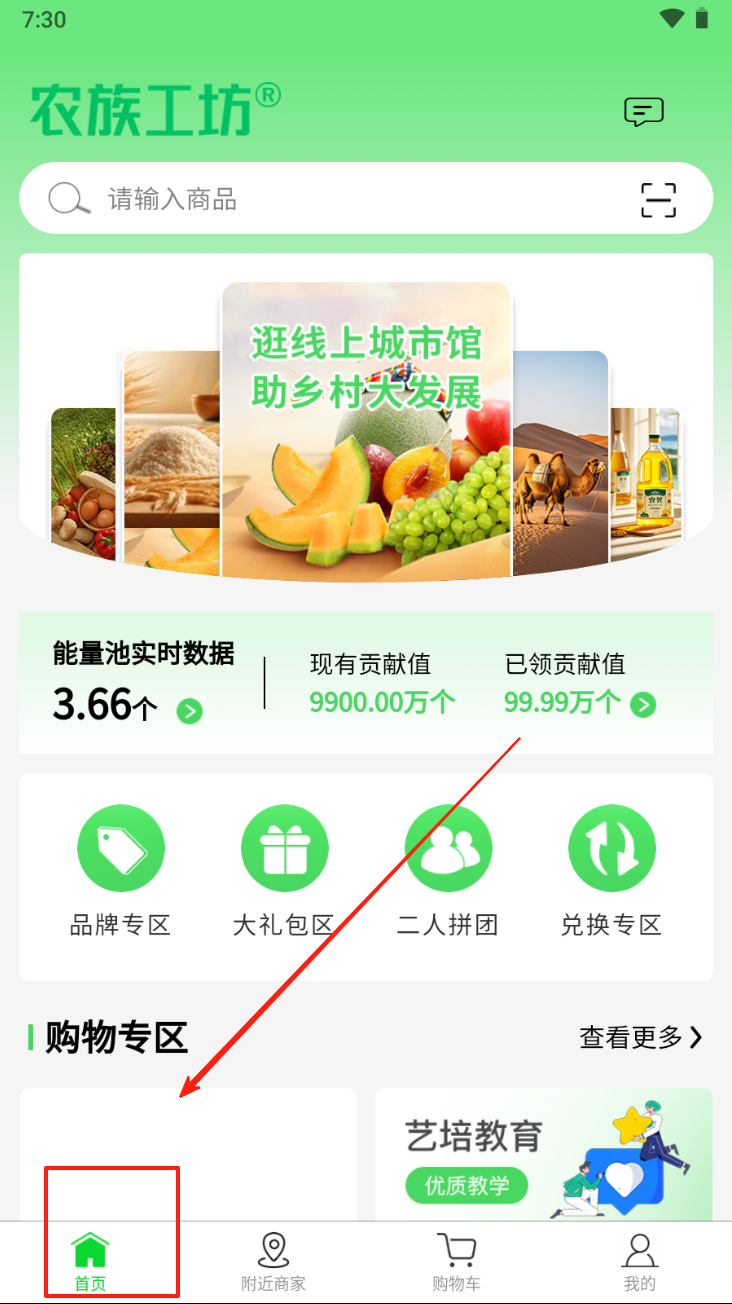
Task: Enter 兑换专区
Action: 611,872
